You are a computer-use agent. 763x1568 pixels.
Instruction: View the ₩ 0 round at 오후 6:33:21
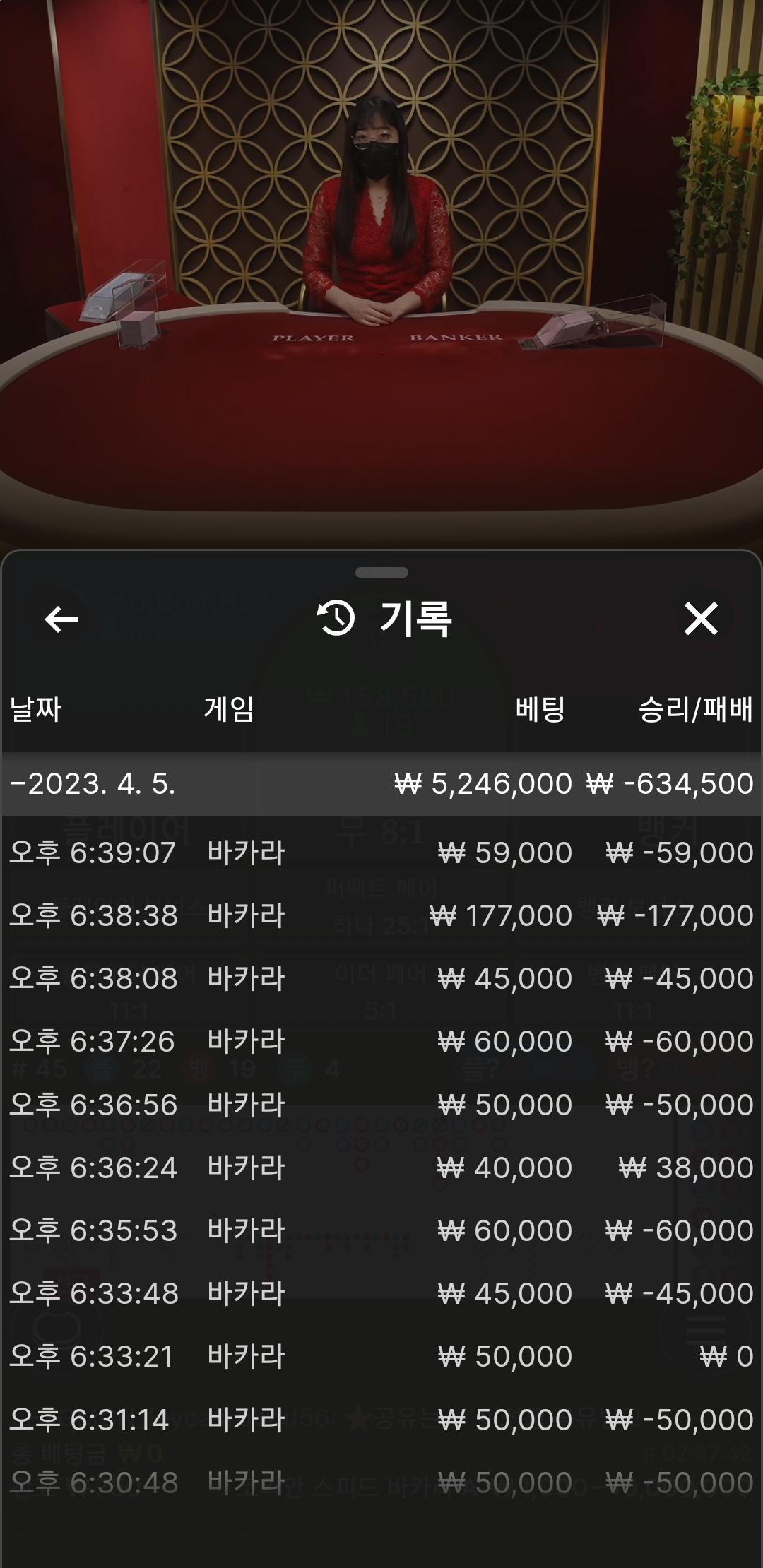(x=381, y=1356)
